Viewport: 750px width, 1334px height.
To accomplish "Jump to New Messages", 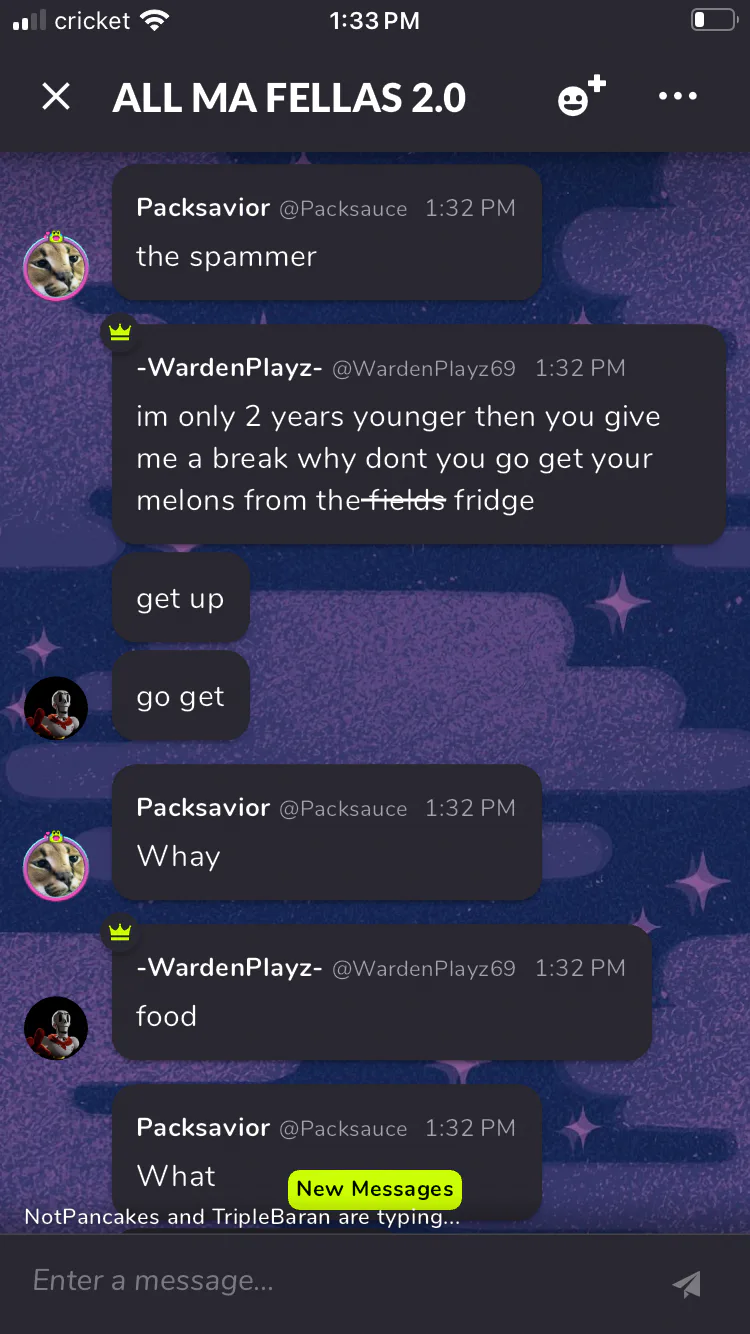I will pos(375,1189).
